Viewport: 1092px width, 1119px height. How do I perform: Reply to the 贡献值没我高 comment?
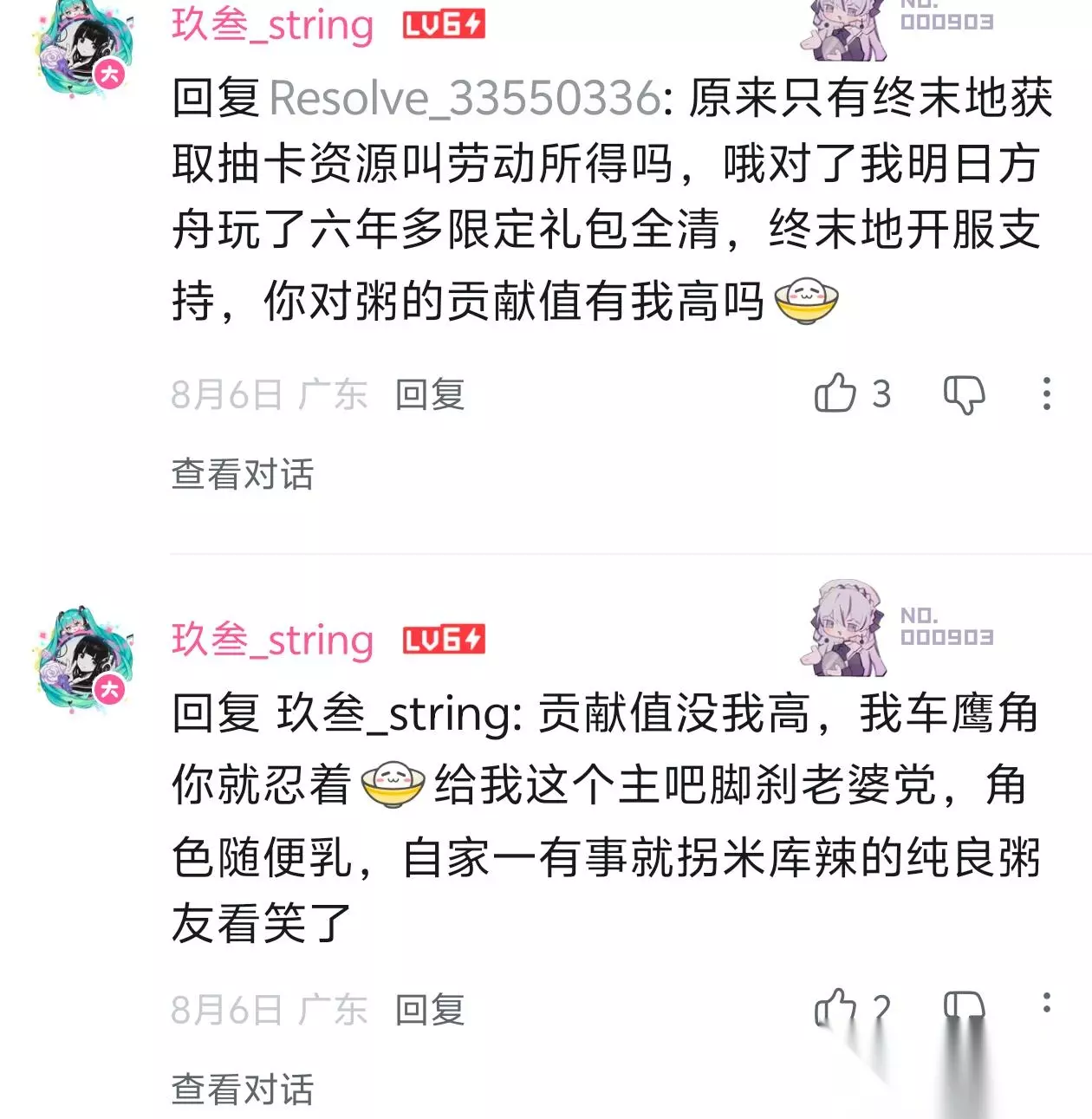tap(430, 1011)
